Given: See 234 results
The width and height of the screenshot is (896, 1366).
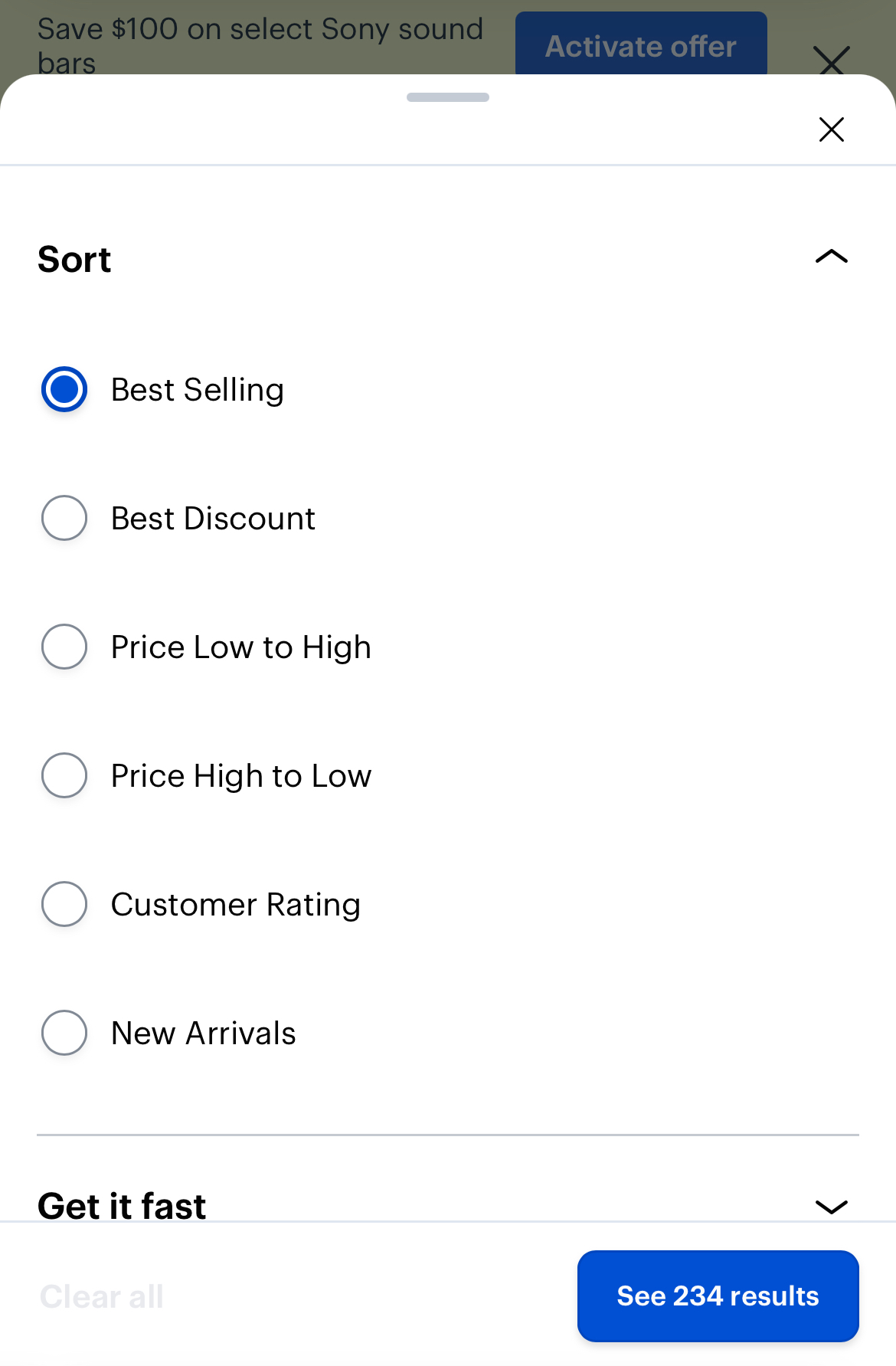Looking at the screenshot, I should 717,1296.
